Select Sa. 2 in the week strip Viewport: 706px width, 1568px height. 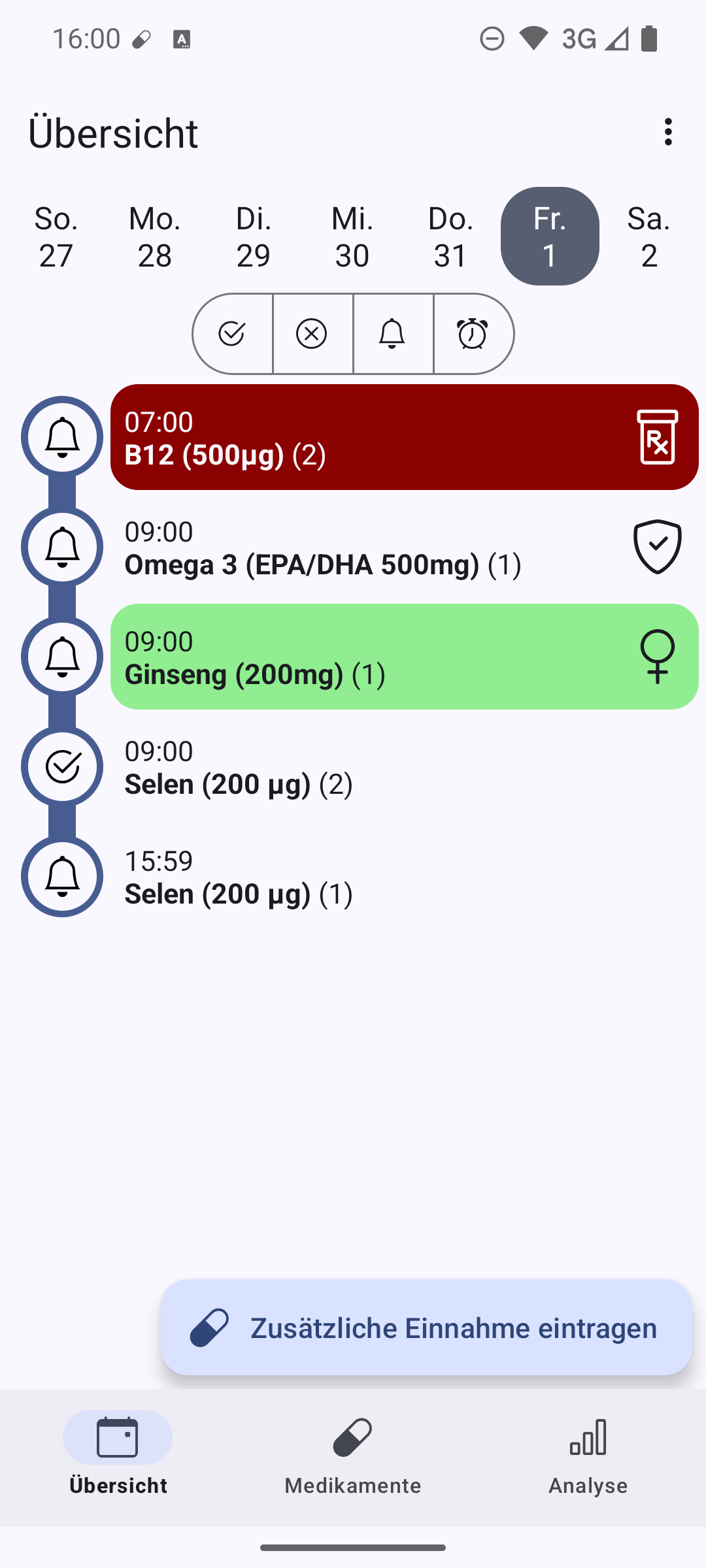(x=648, y=237)
